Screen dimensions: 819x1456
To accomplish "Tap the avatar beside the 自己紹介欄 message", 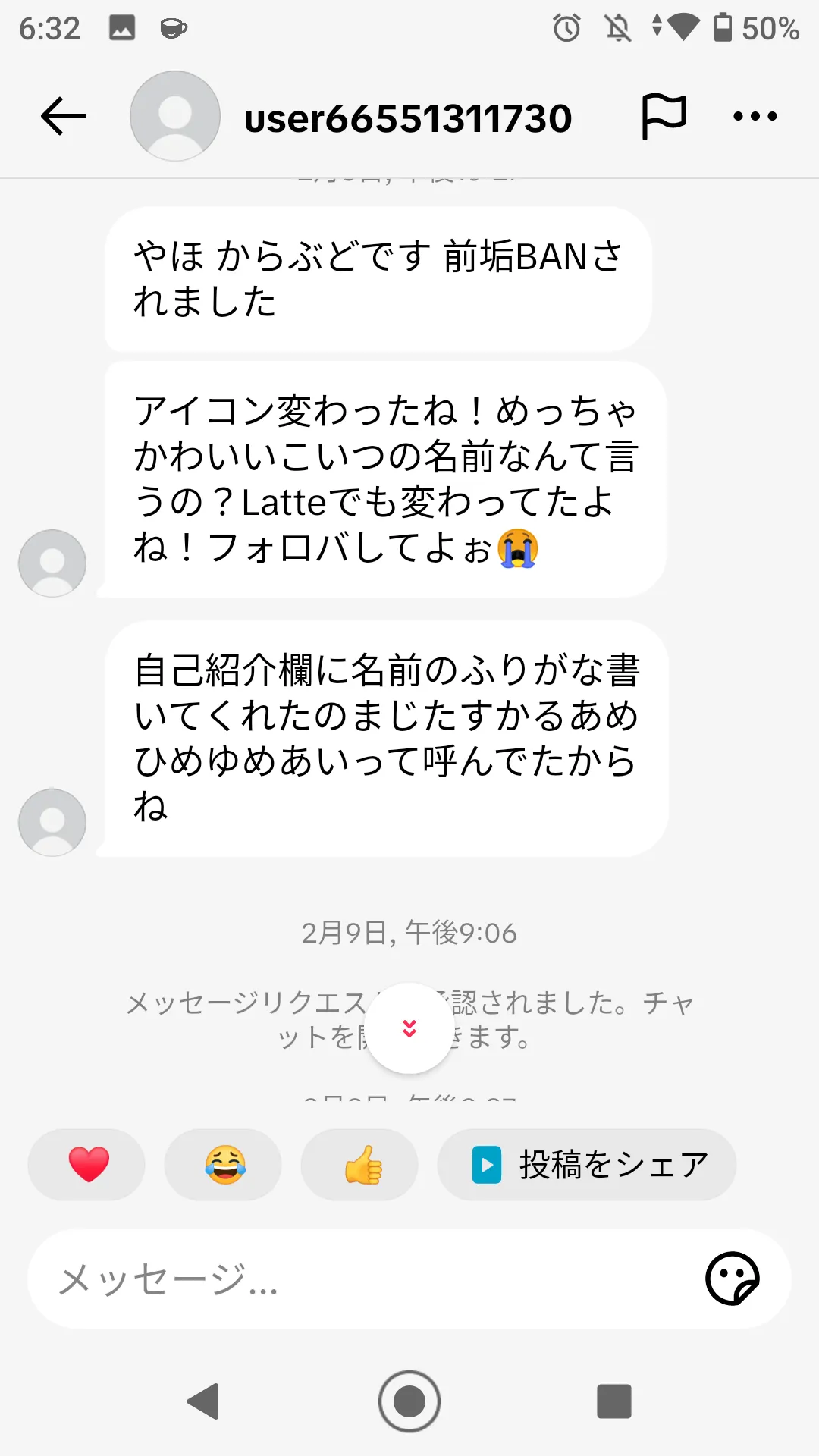I will pyautogui.click(x=52, y=822).
